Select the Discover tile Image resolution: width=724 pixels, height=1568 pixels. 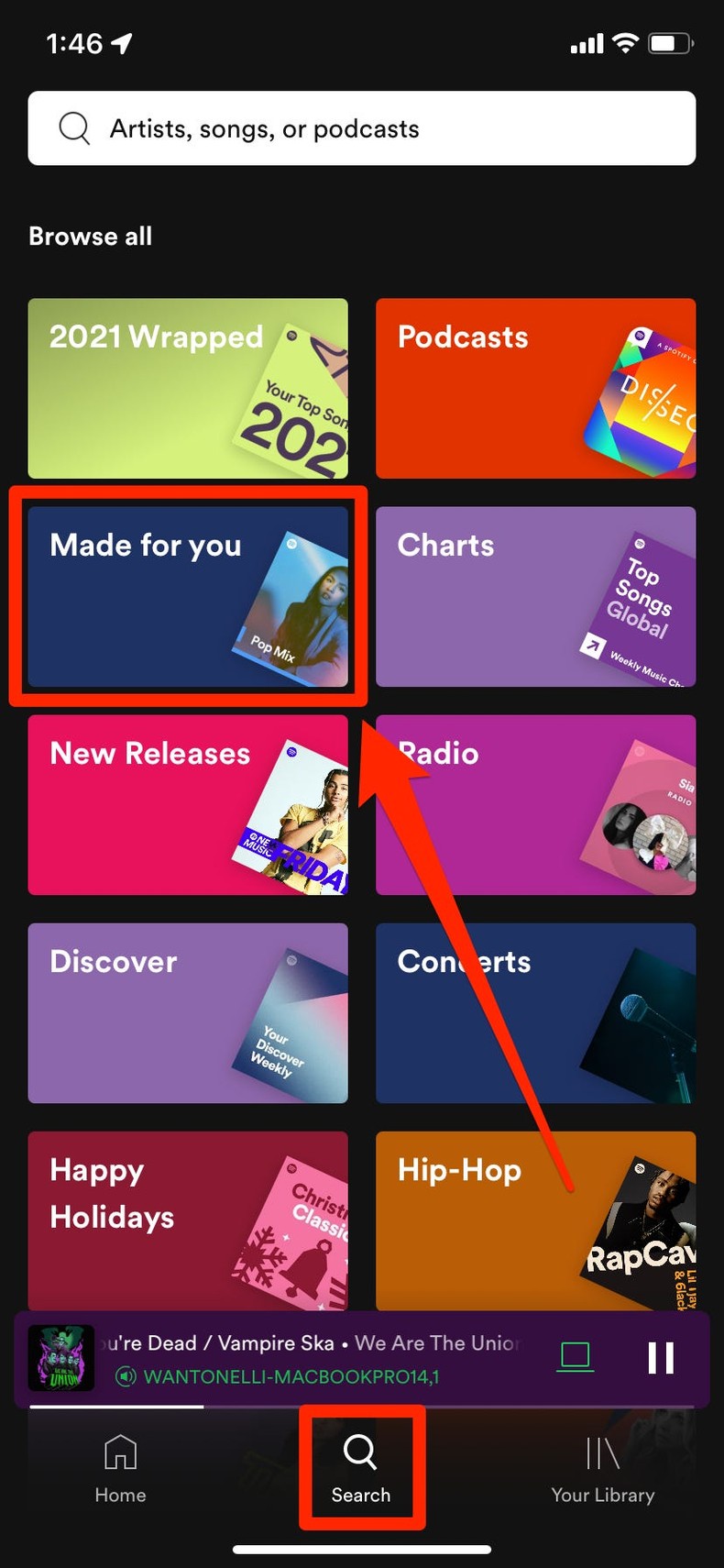(188, 1012)
